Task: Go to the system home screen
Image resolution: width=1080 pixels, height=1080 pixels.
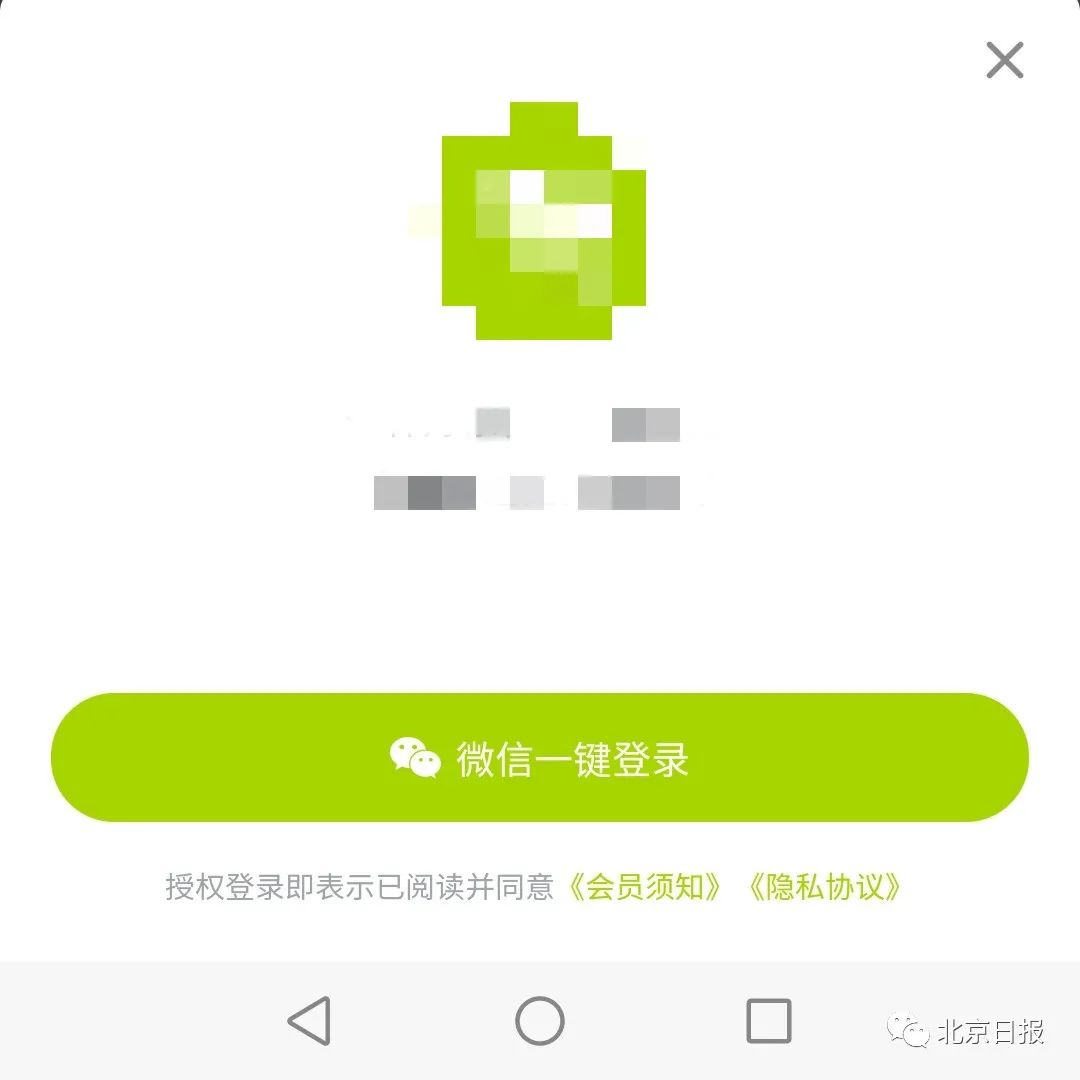Action: click(540, 1021)
